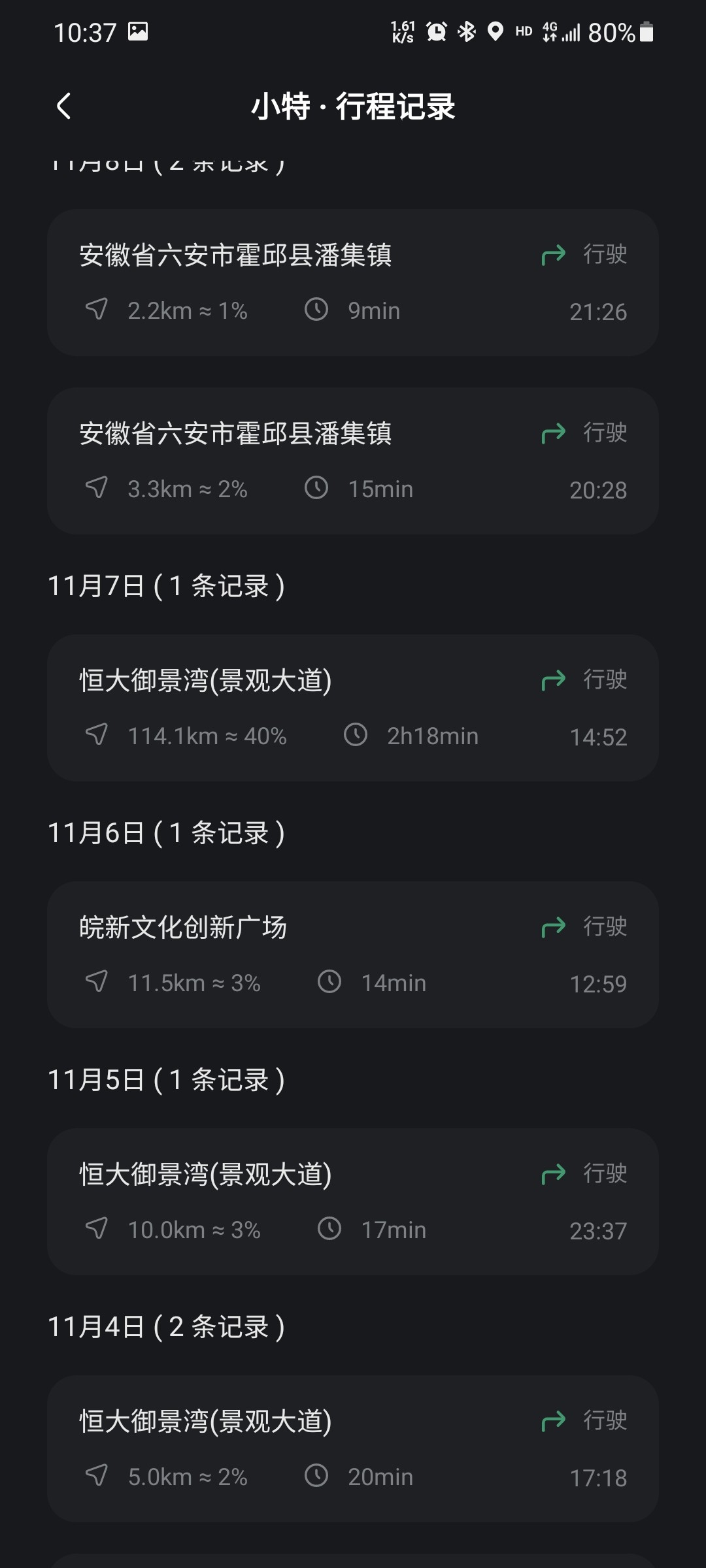706x1568 pixels.
Task: Click the Bluetooth icon in the status bar
Action: pos(465,31)
